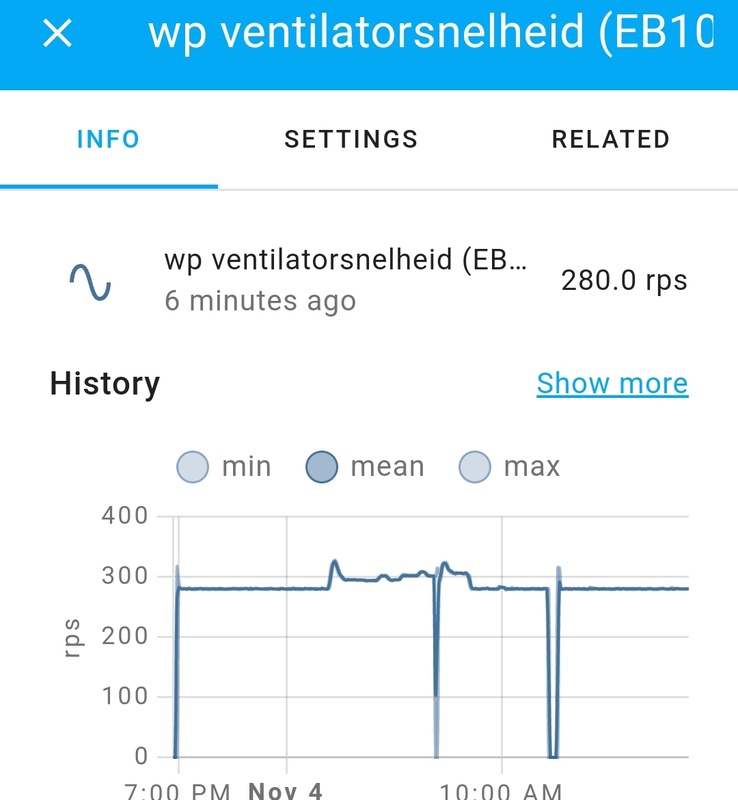Close the entity info dialog

58,33
